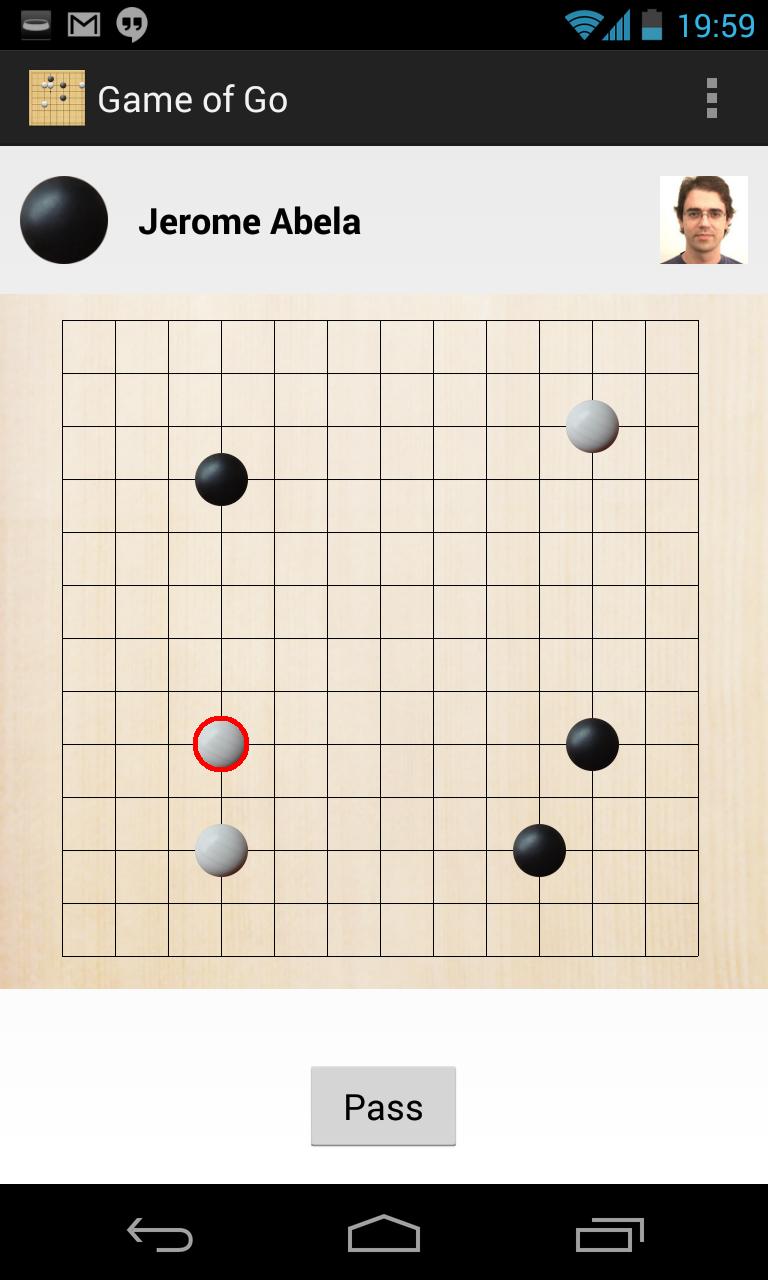Viewport: 768px width, 1280px height.
Task: Tap Jerome Abela's profile photo
Action: point(703,220)
